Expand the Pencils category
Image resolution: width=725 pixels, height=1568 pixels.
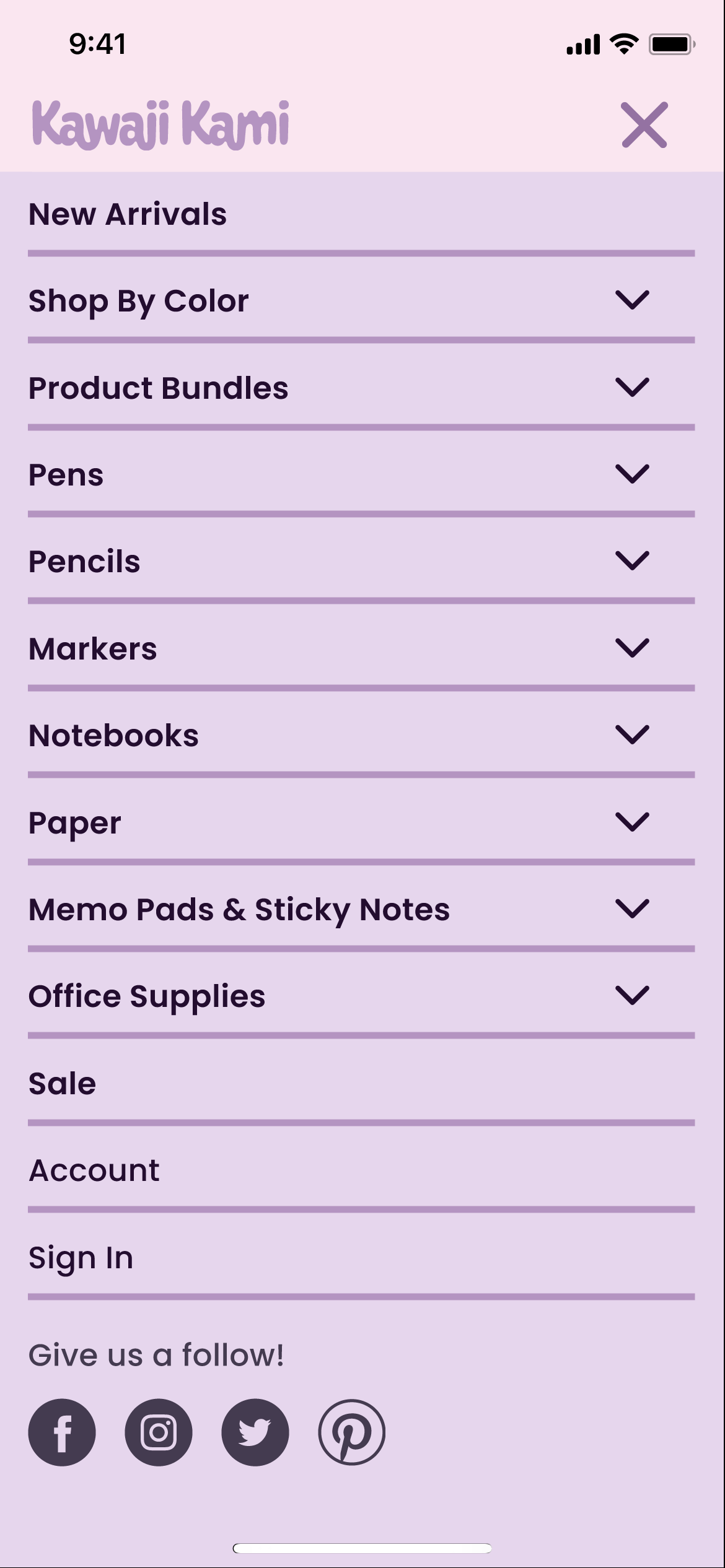click(x=361, y=561)
